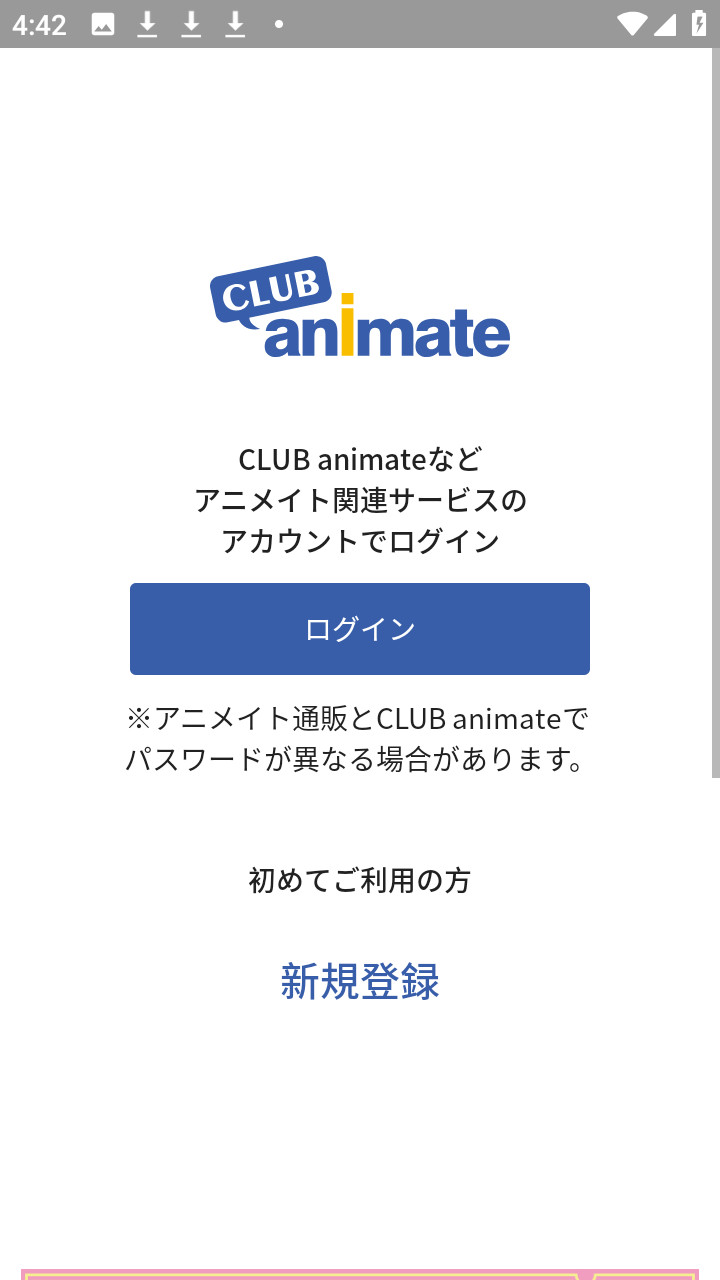The width and height of the screenshot is (720, 1280).
Task: Tap the second download complete icon
Action: point(190,24)
